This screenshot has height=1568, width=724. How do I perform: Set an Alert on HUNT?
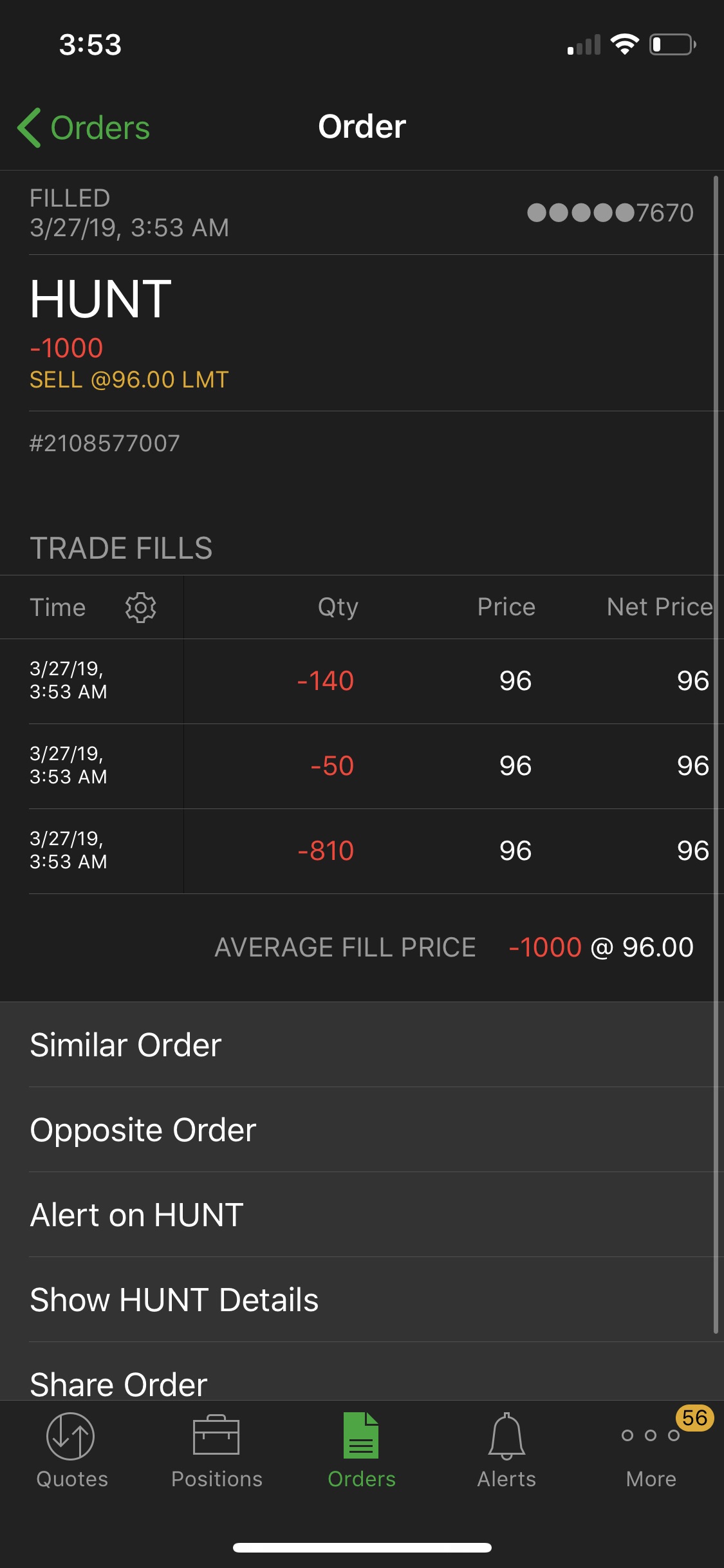362,1215
